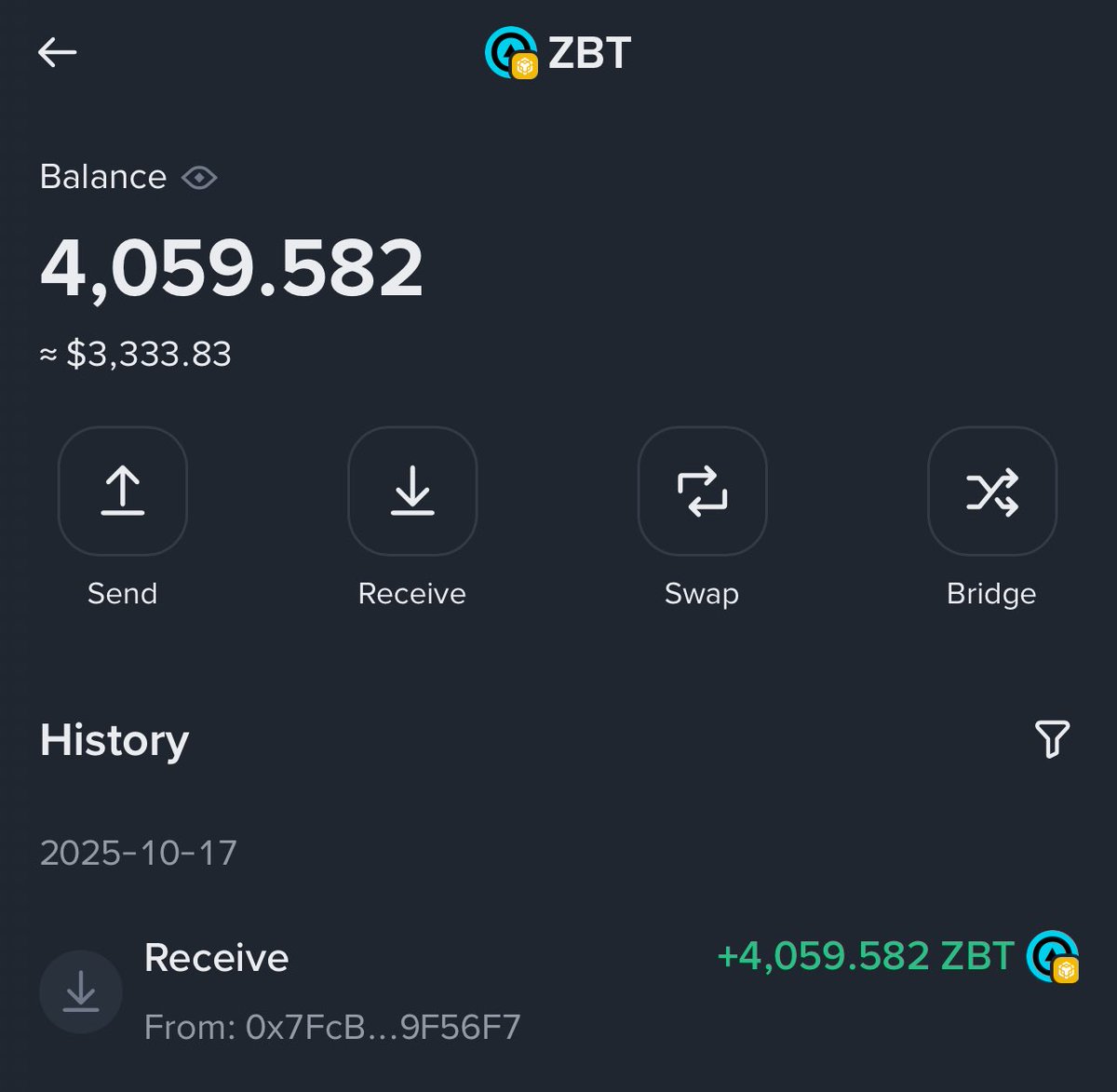The height and width of the screenshot is (1092, 1117).
Task: Open the Receive option for ZBT
Action: [412, 491]
